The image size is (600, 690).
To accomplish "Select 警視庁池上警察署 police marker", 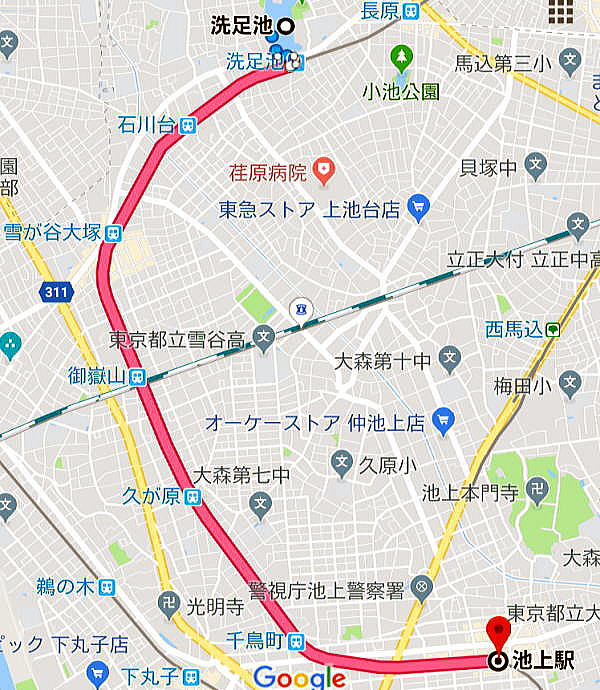I will click(x=423, y=586).
